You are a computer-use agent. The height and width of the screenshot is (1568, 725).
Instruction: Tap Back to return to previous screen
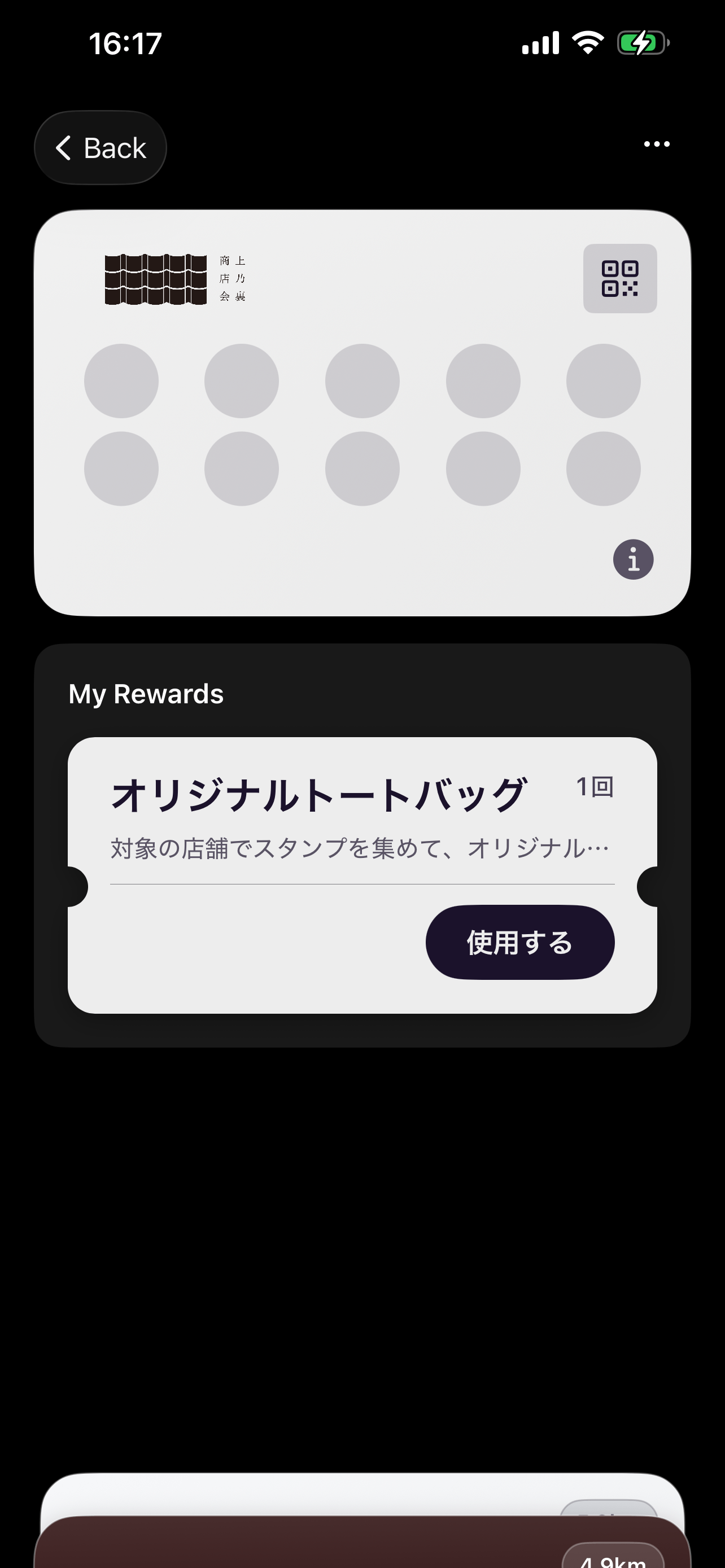pos(100,147)
